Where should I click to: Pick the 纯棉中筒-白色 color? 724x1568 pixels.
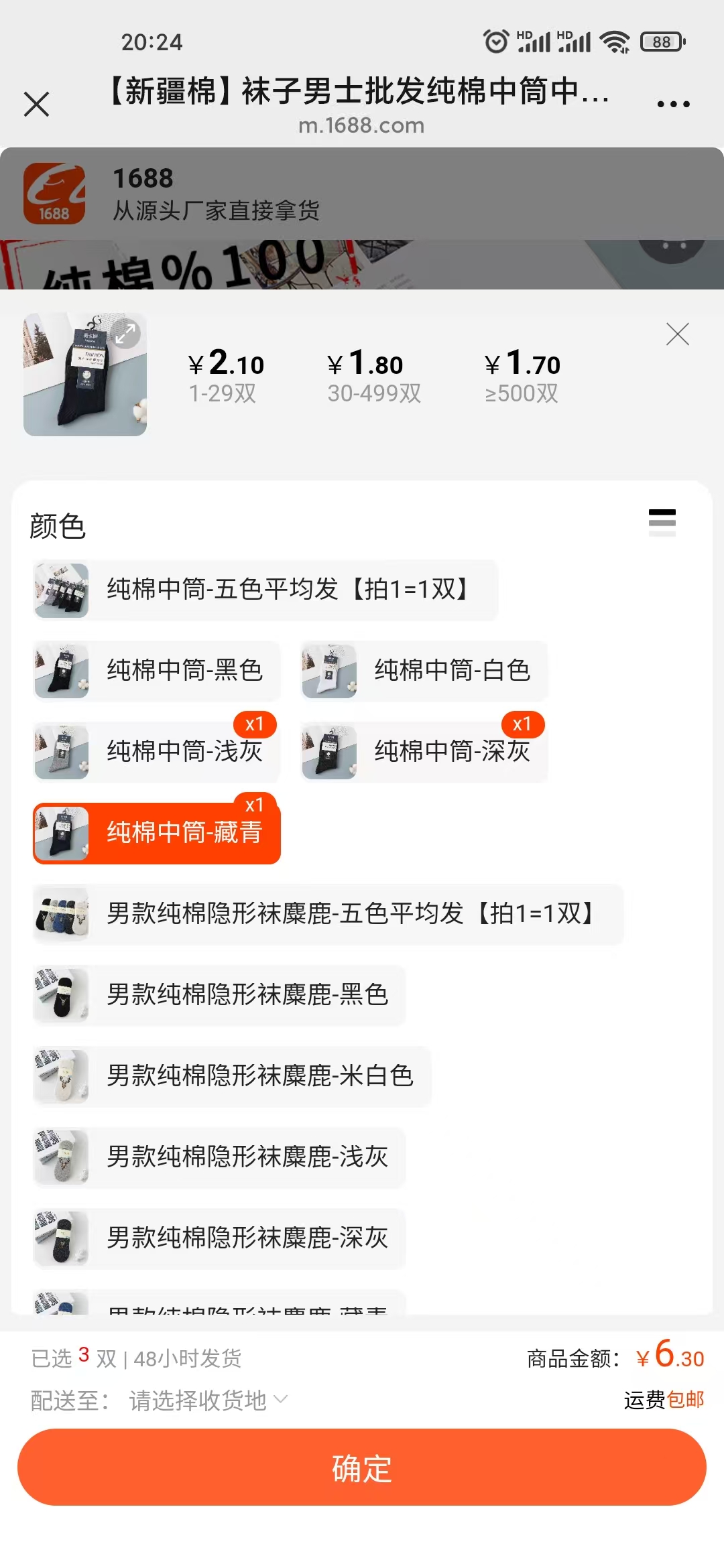click(x=424, y=671)
